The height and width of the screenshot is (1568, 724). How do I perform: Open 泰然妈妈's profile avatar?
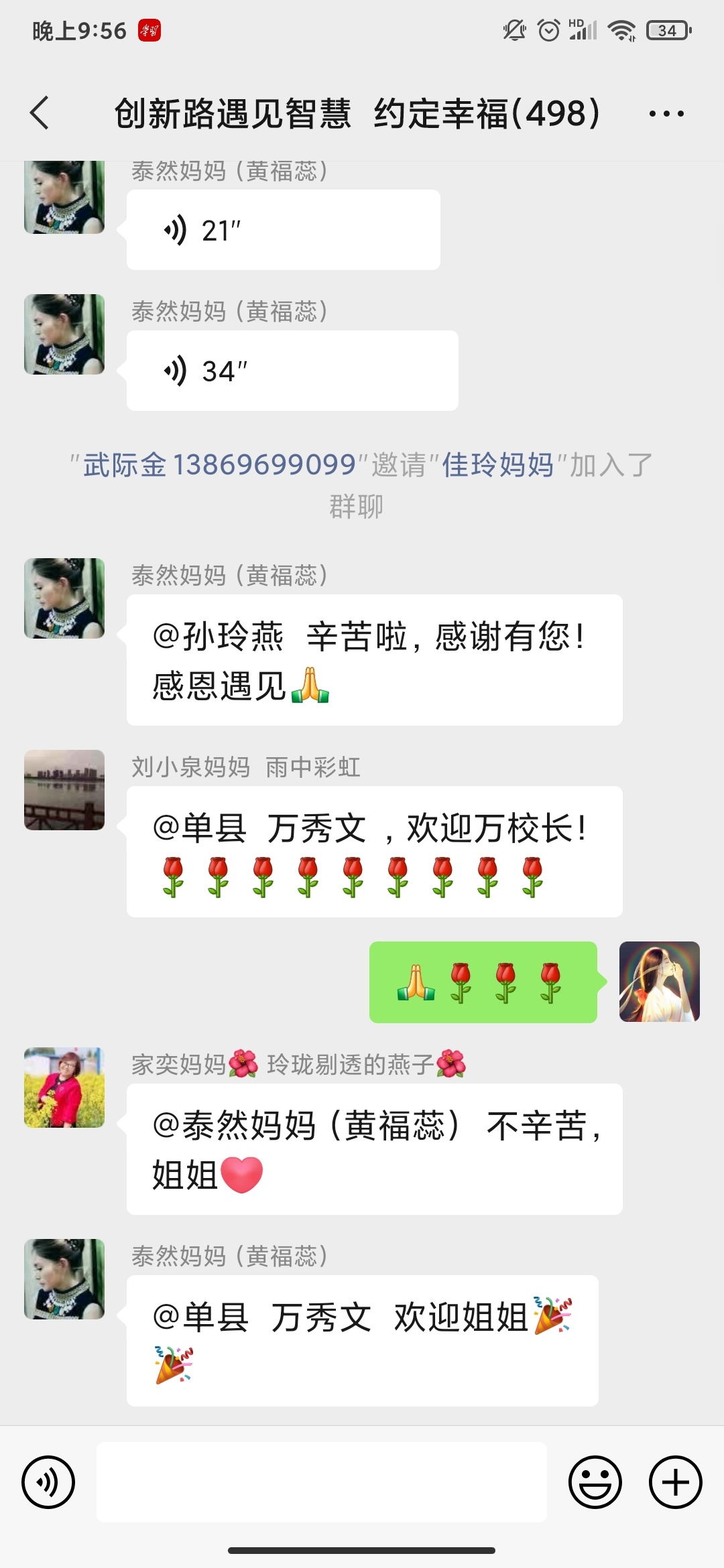[64, 598]
